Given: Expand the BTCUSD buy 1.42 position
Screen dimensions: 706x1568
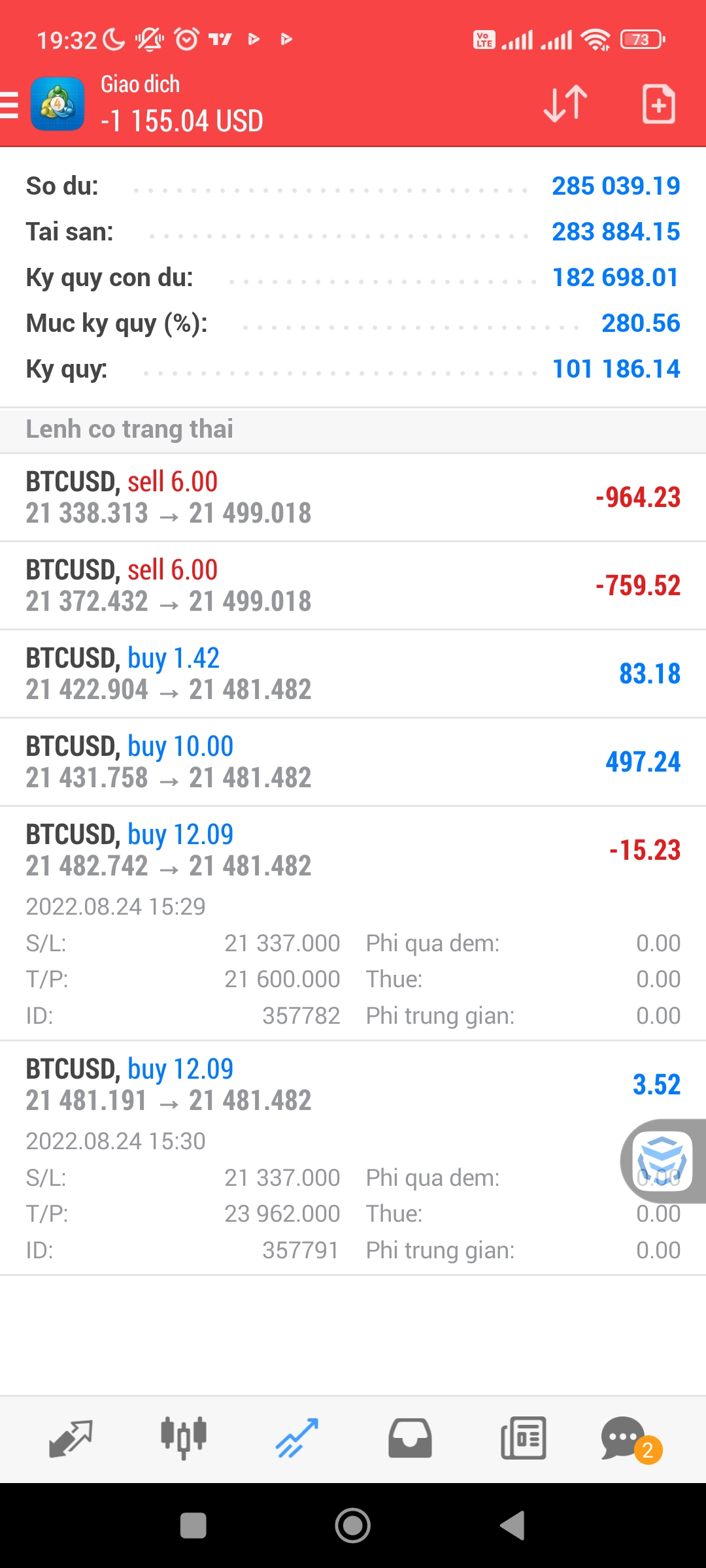Looking at the screenshot, I should pos(353,674).
